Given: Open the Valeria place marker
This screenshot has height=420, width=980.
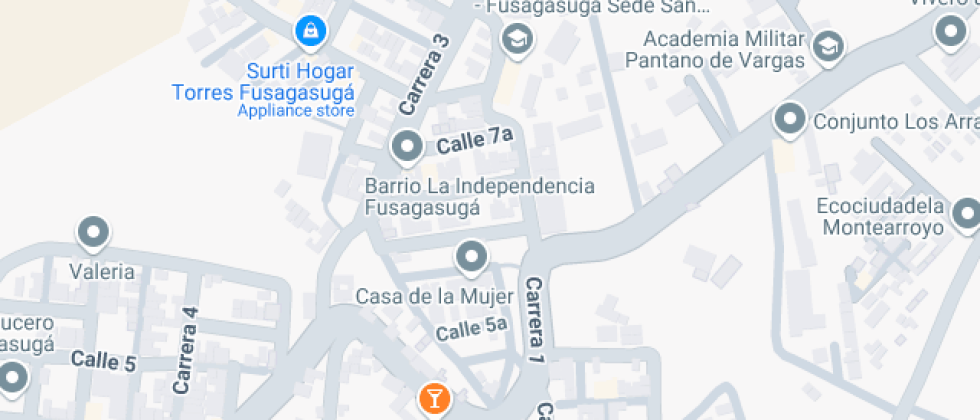Looking at the screenshot, I should pos(94,234).
